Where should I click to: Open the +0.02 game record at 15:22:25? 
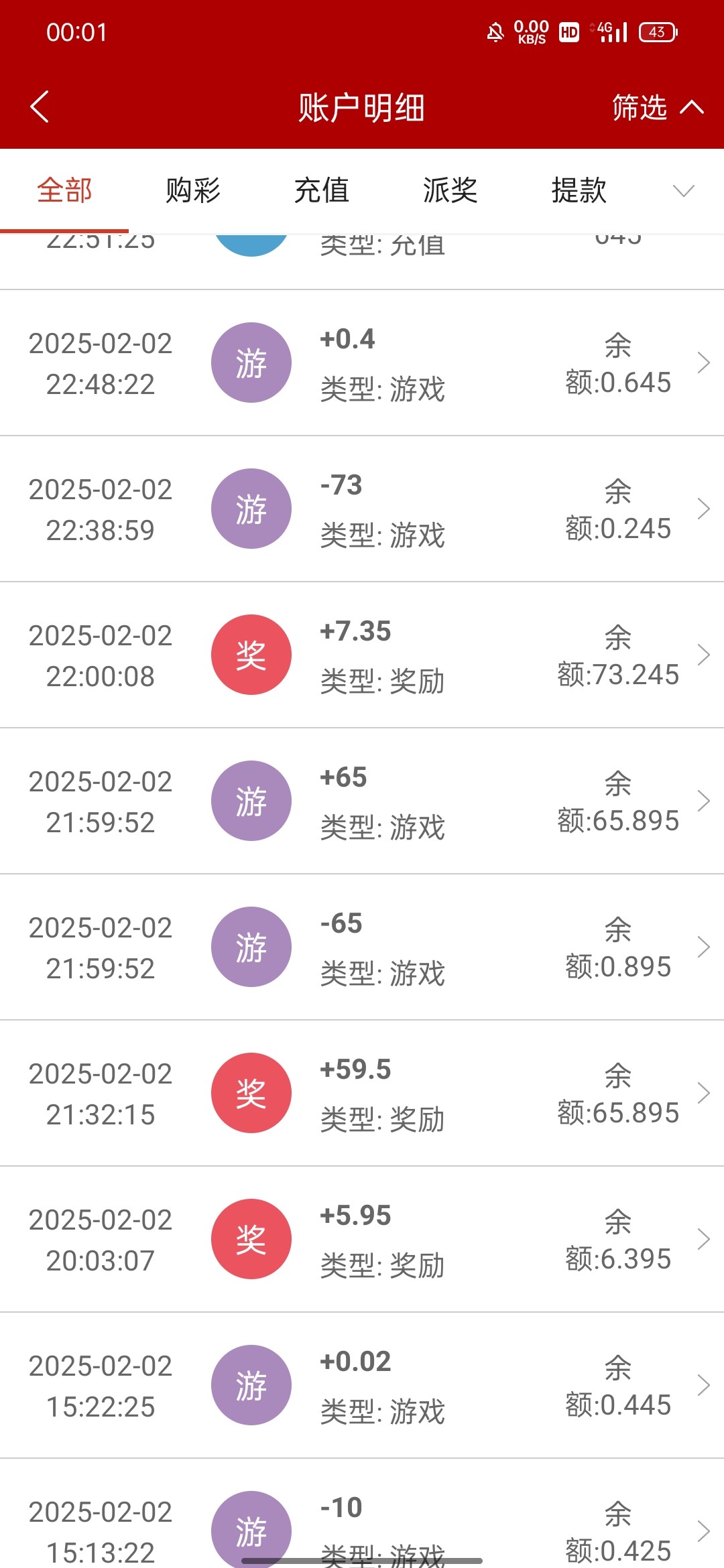click(362, 1385)
